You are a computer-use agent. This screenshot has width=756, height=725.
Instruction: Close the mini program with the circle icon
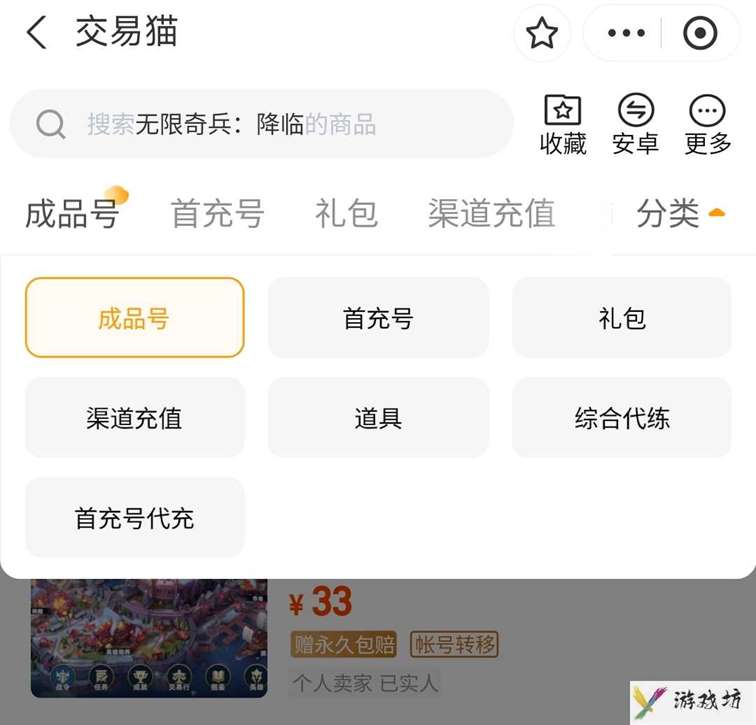tap(699, 33)
